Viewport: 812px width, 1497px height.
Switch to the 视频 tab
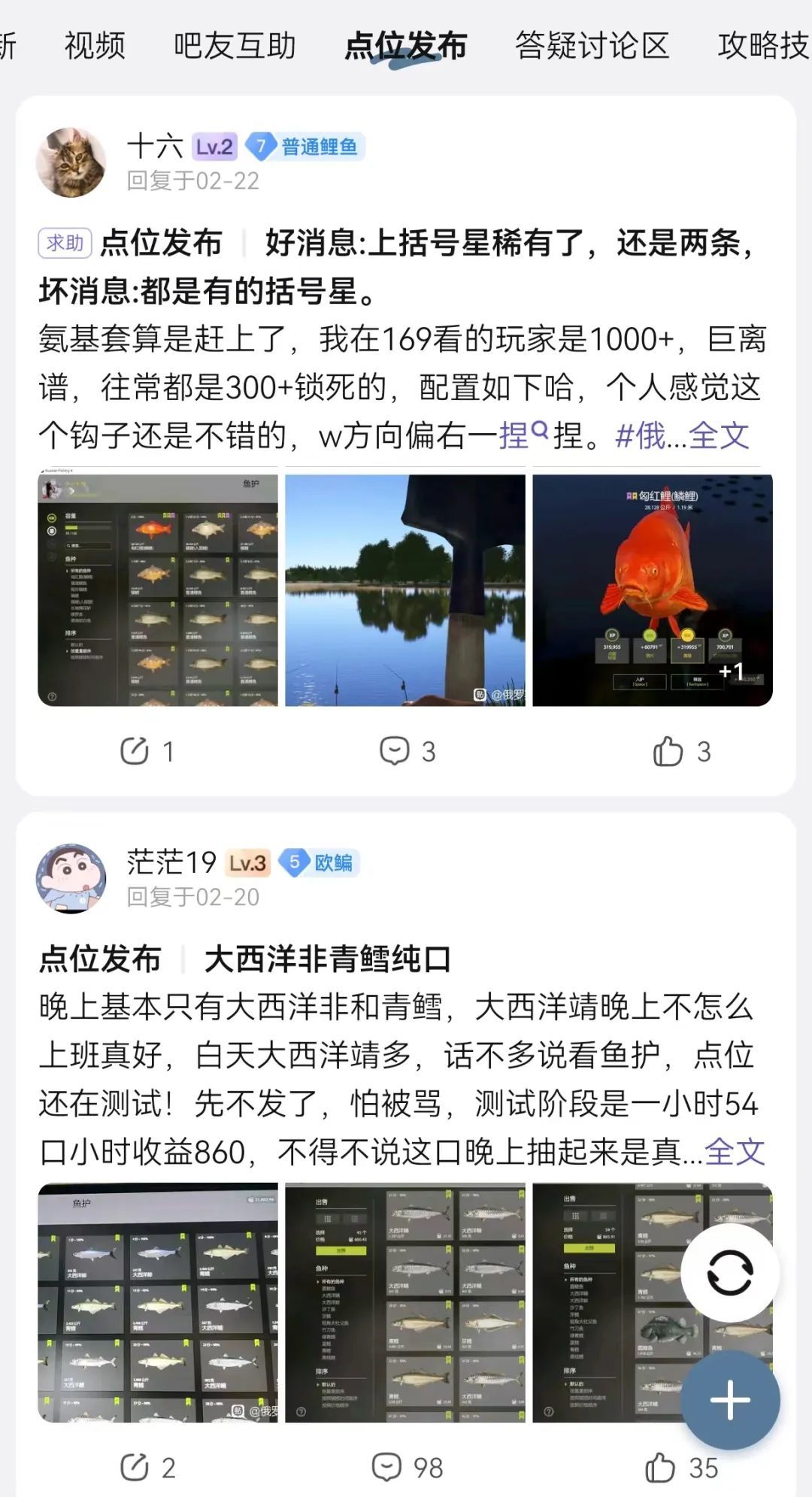click(94, 47)
